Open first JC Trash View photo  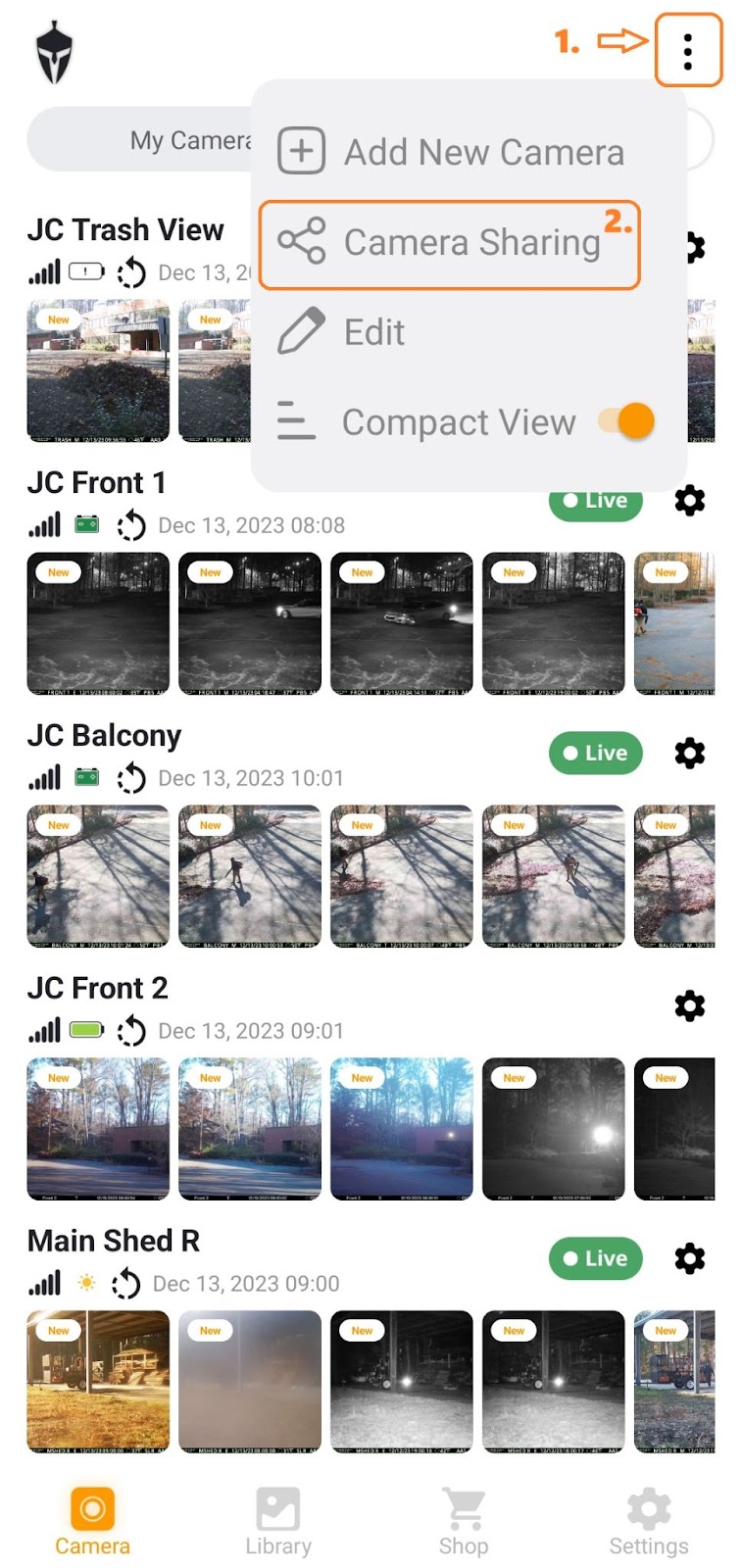(98, 372)
